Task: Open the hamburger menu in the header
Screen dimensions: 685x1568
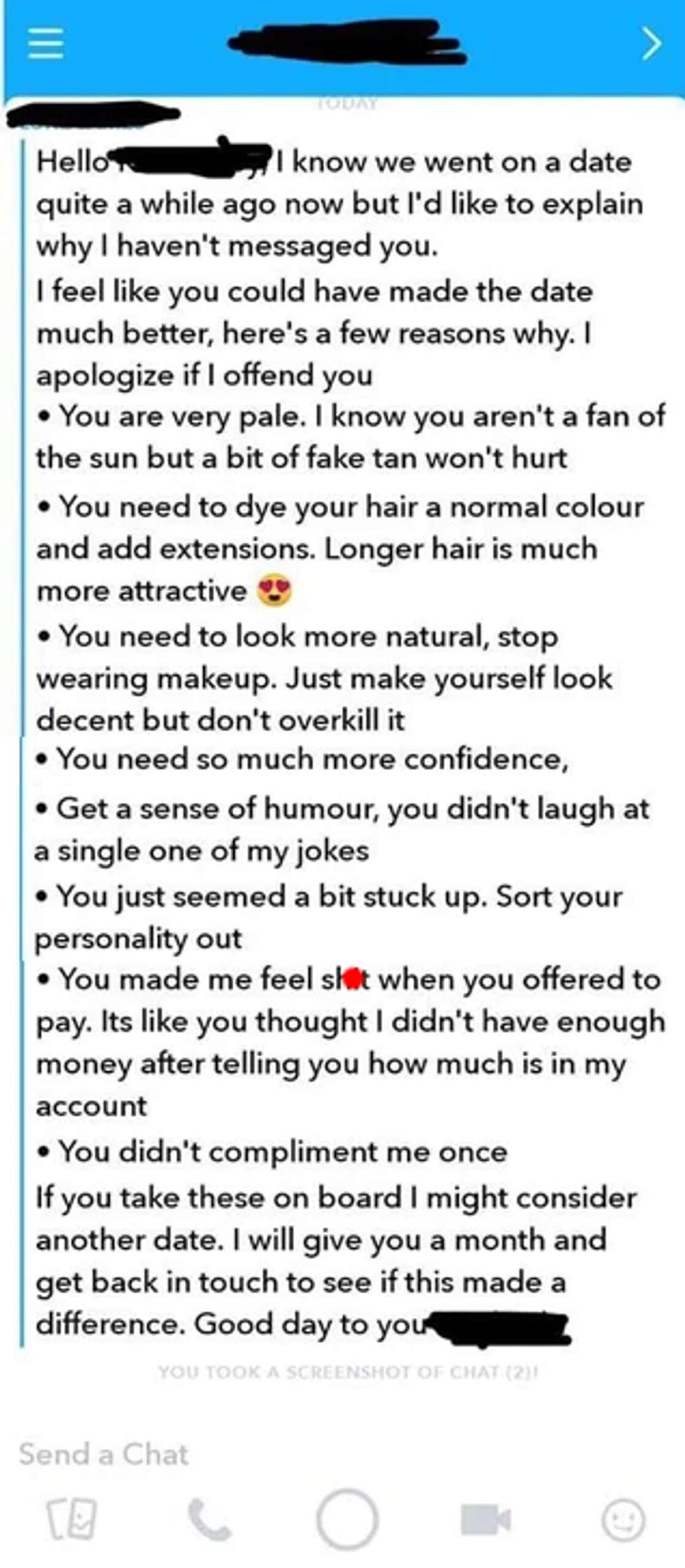Action: point(46,43)
